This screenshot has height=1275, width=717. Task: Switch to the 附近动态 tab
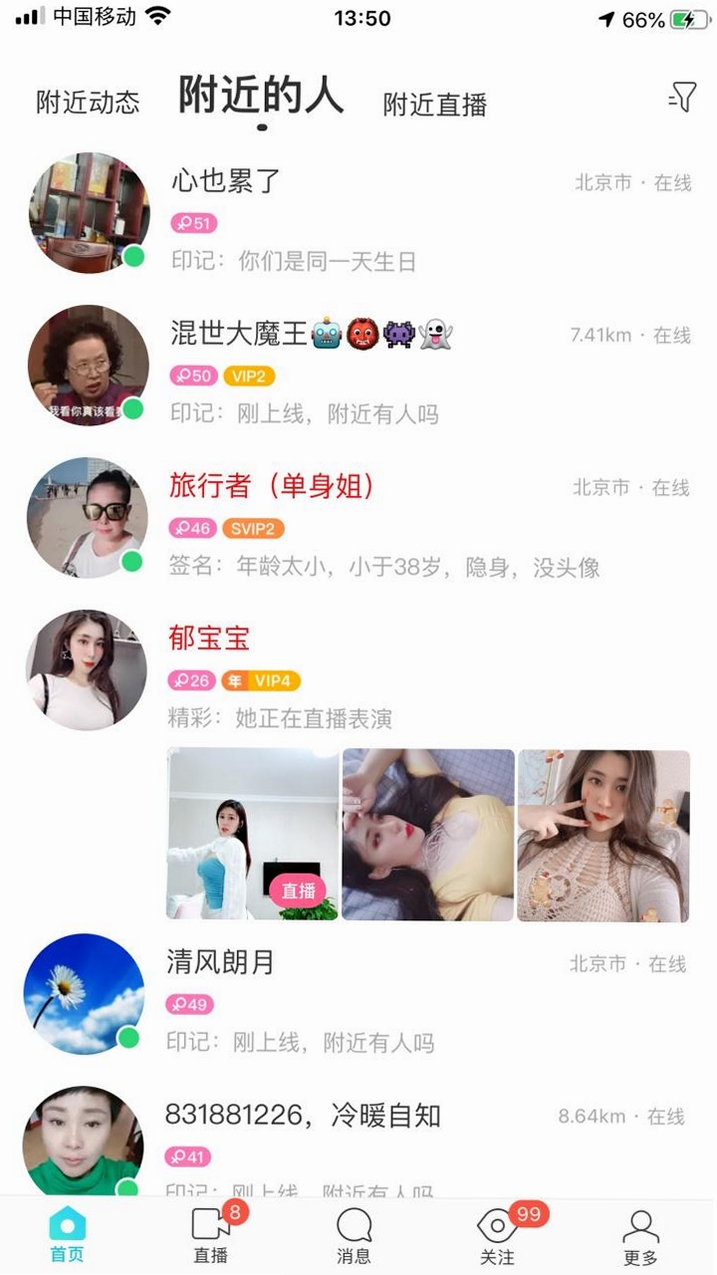(88, 102)
